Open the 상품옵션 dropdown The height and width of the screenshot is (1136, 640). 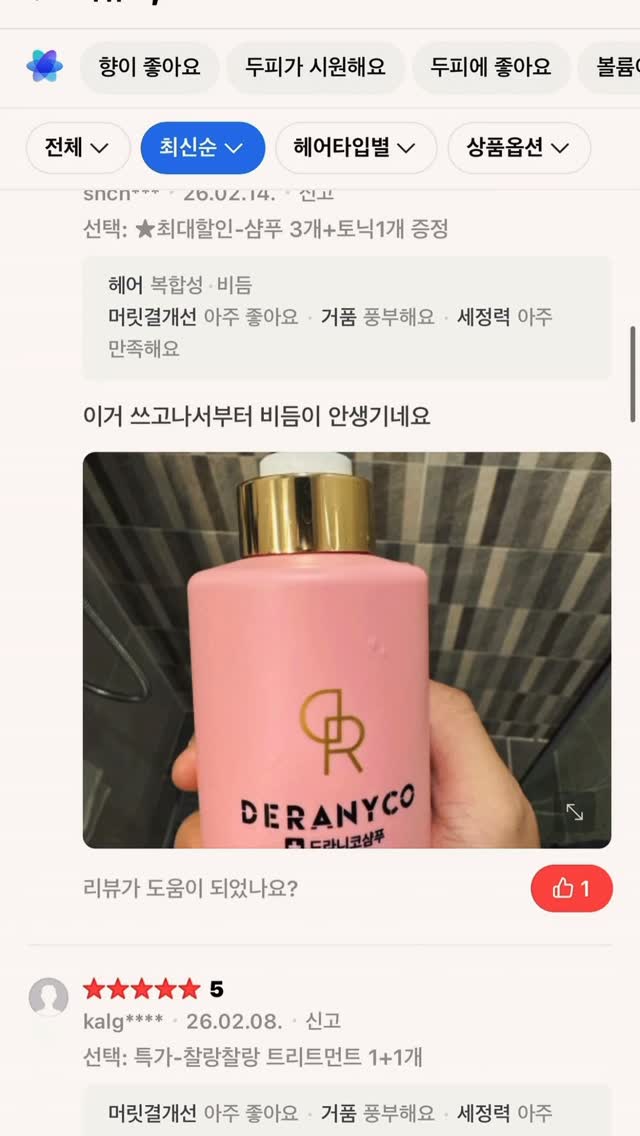coord(519,148)
